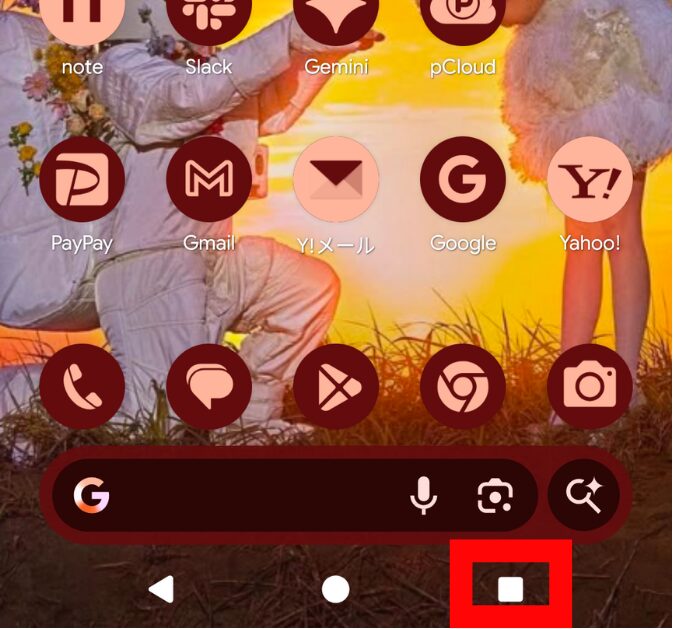Viewport: 673px width, 629px height.
Task: Open the Gemini app
Action: click(x=336, y=20)
